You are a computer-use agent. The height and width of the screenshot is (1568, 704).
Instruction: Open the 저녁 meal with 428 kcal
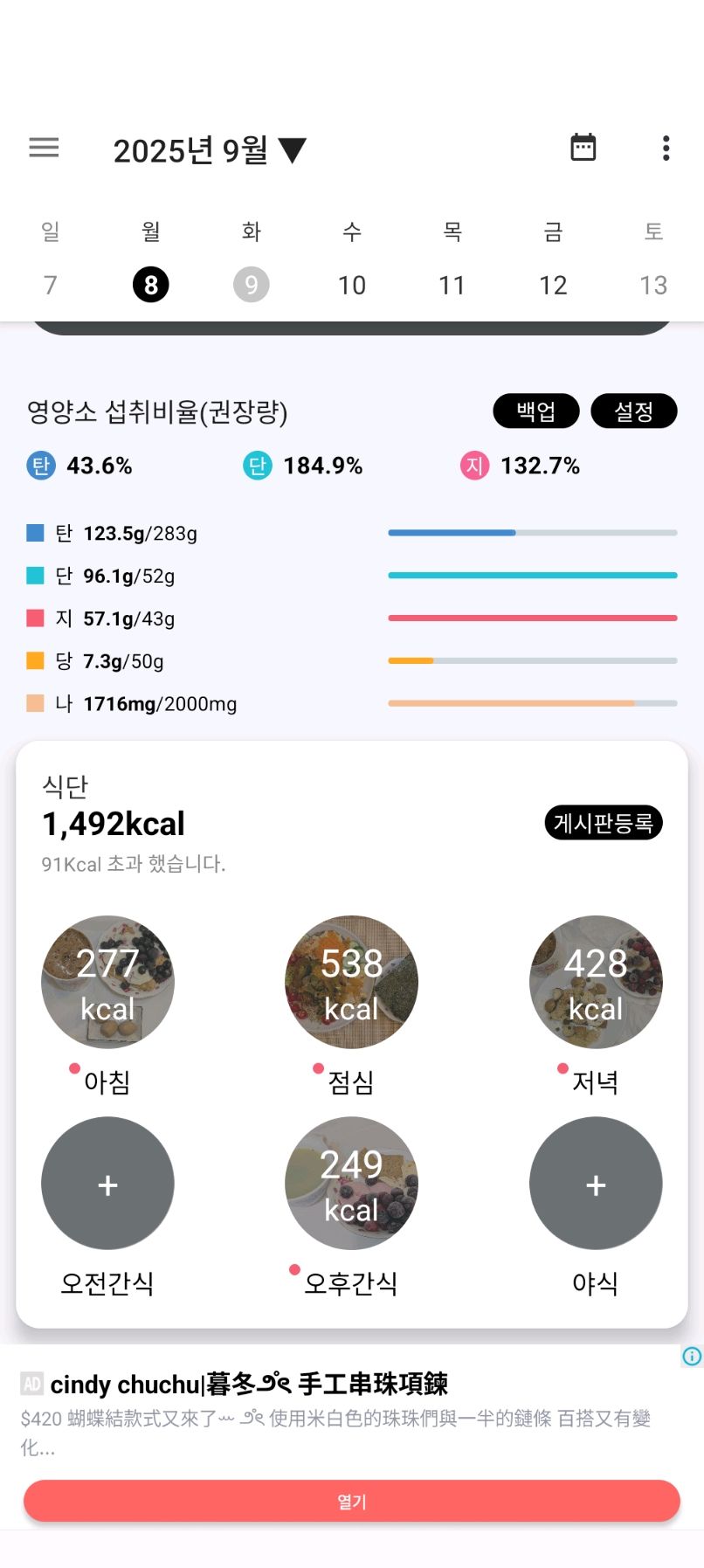pos(596,982)
